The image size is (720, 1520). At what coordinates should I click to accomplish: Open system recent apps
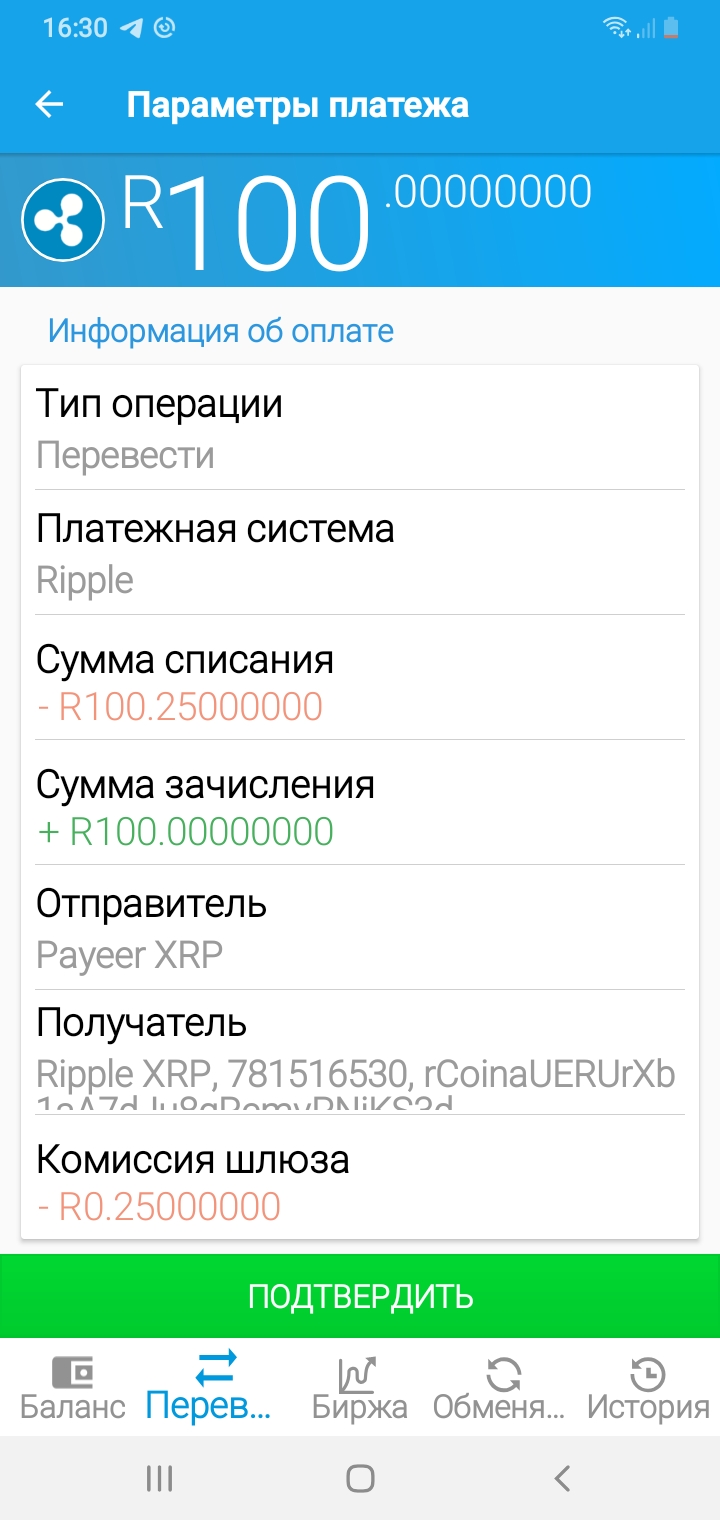[x=159, y=1478]
